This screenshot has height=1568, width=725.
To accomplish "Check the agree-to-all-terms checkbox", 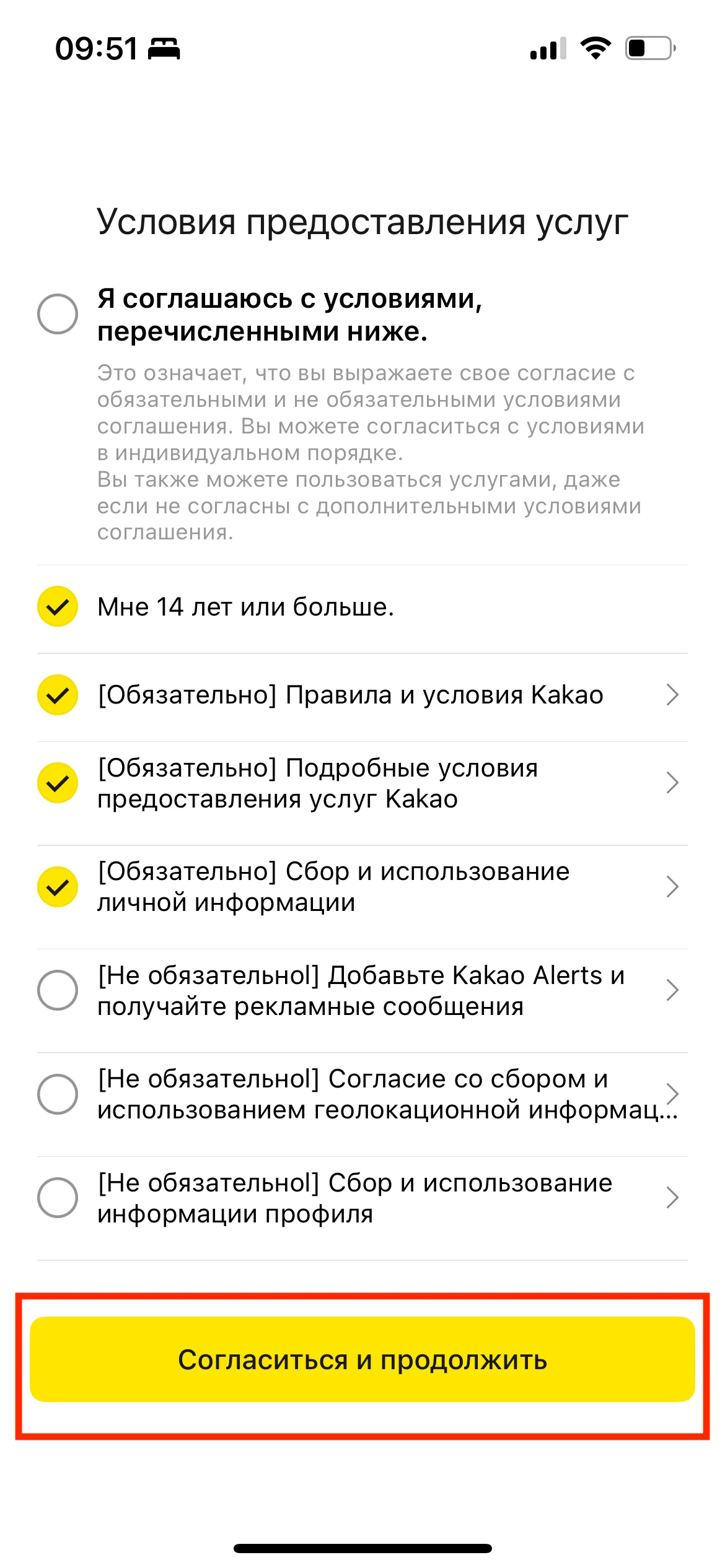I will point(58,314).
